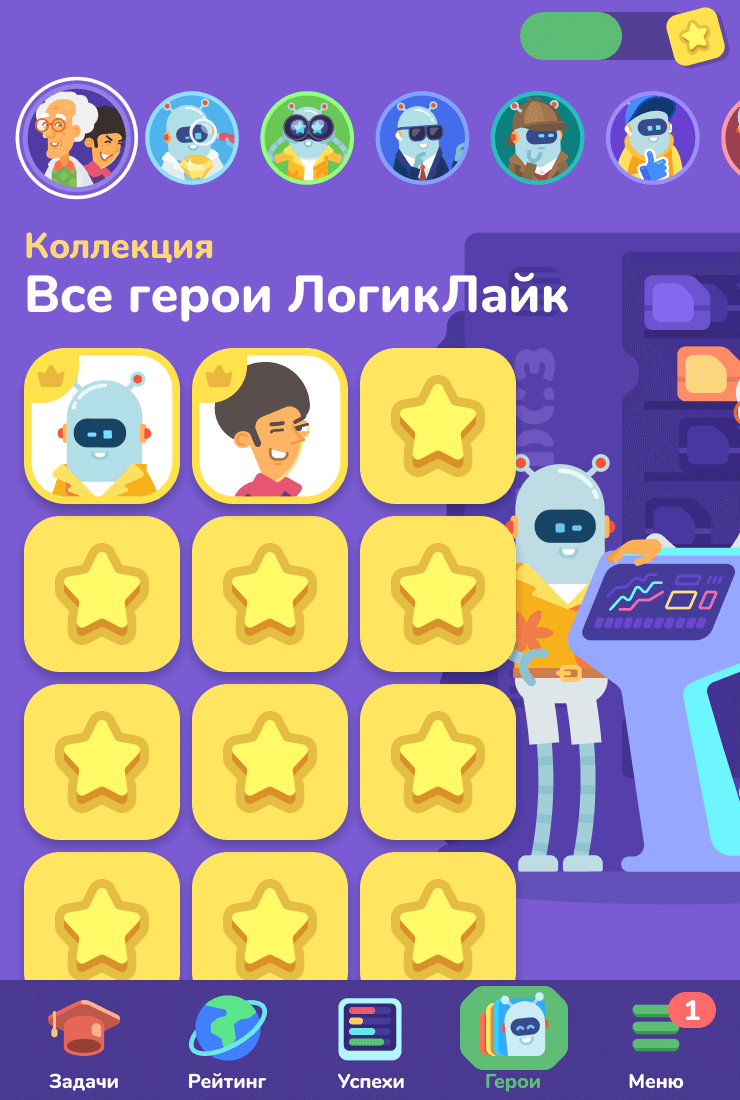Open the blue robot hero card
The height and width of the screenshot is (1100, 740).
click(x=102, y=425)
